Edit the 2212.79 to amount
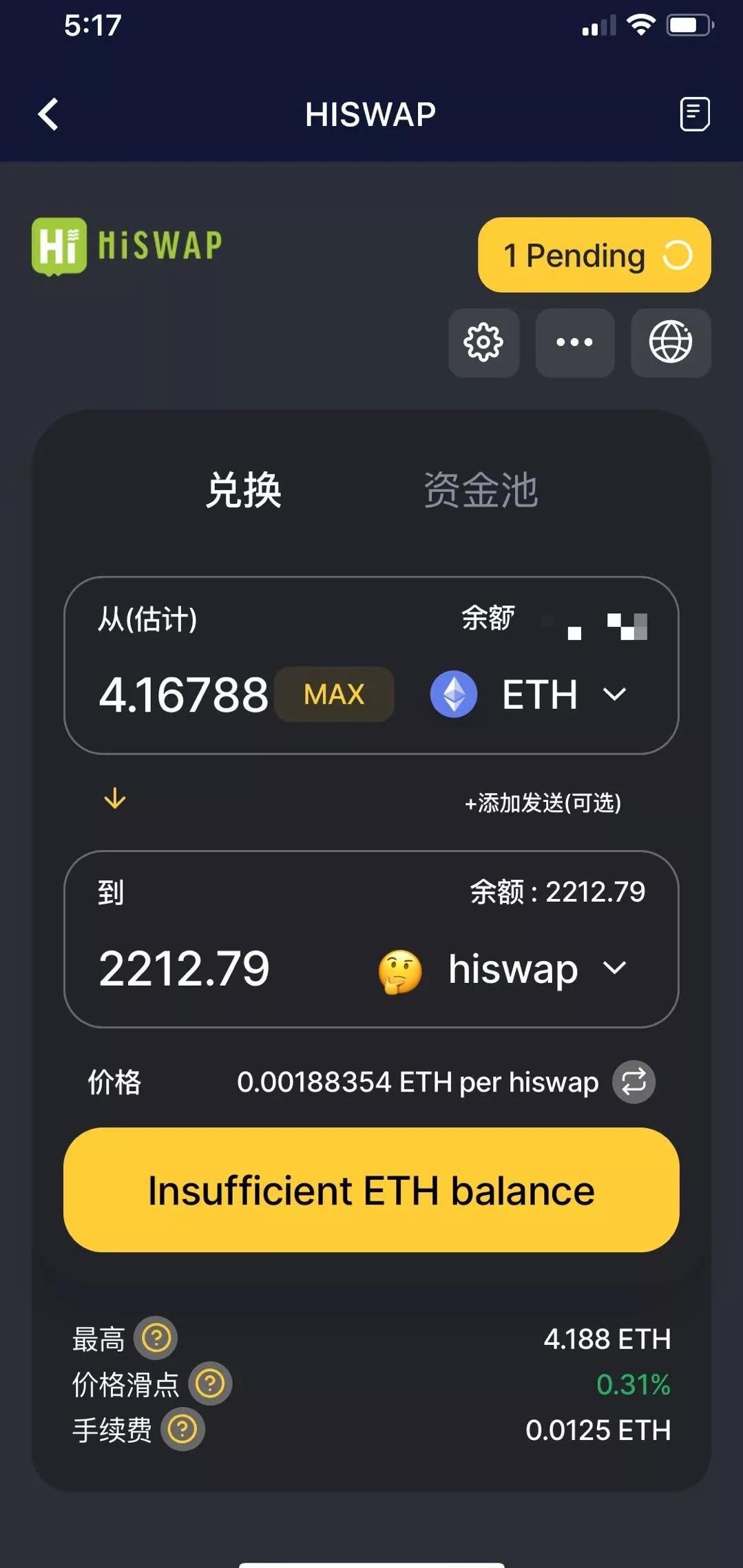 point(184,968)
